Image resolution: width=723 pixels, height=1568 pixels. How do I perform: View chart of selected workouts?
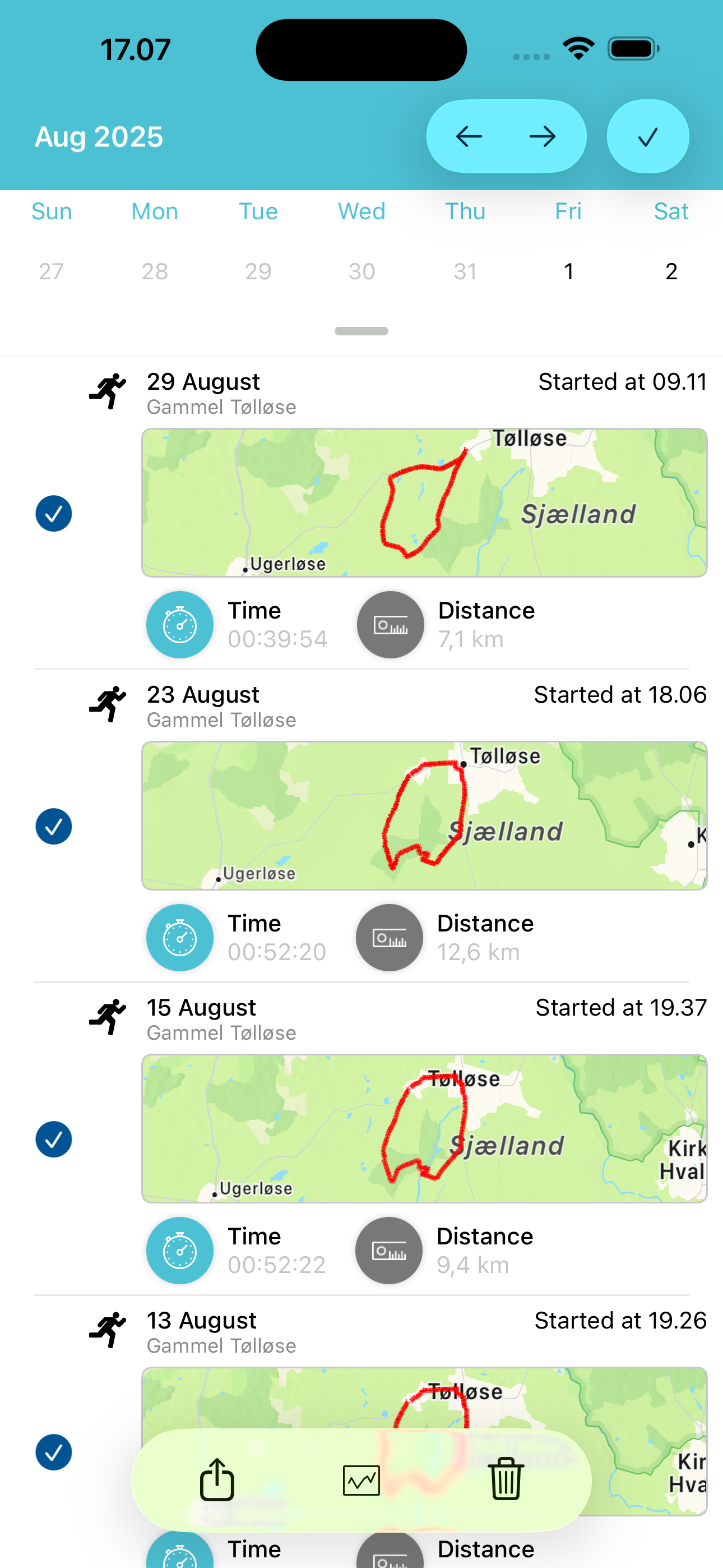361,1480
